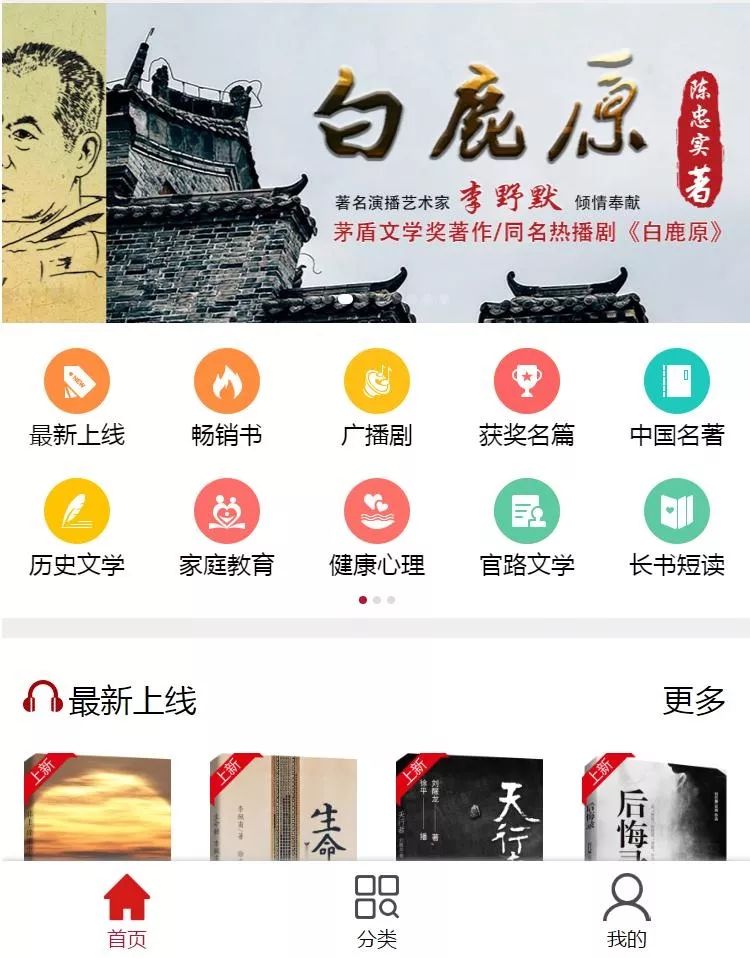Tap the active red pagination dot
The width and height of the screenshot is (750, 958).
click(x=360, y=600)
